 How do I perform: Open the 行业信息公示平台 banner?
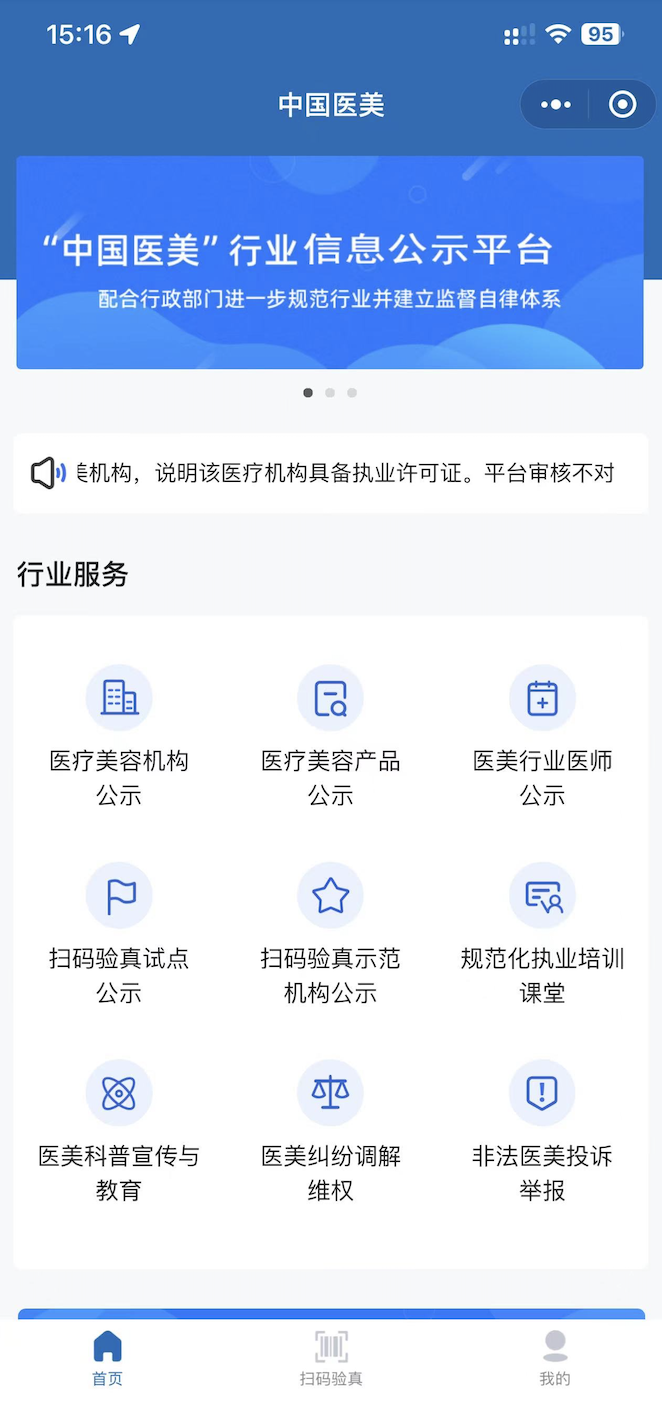(330, 263)
